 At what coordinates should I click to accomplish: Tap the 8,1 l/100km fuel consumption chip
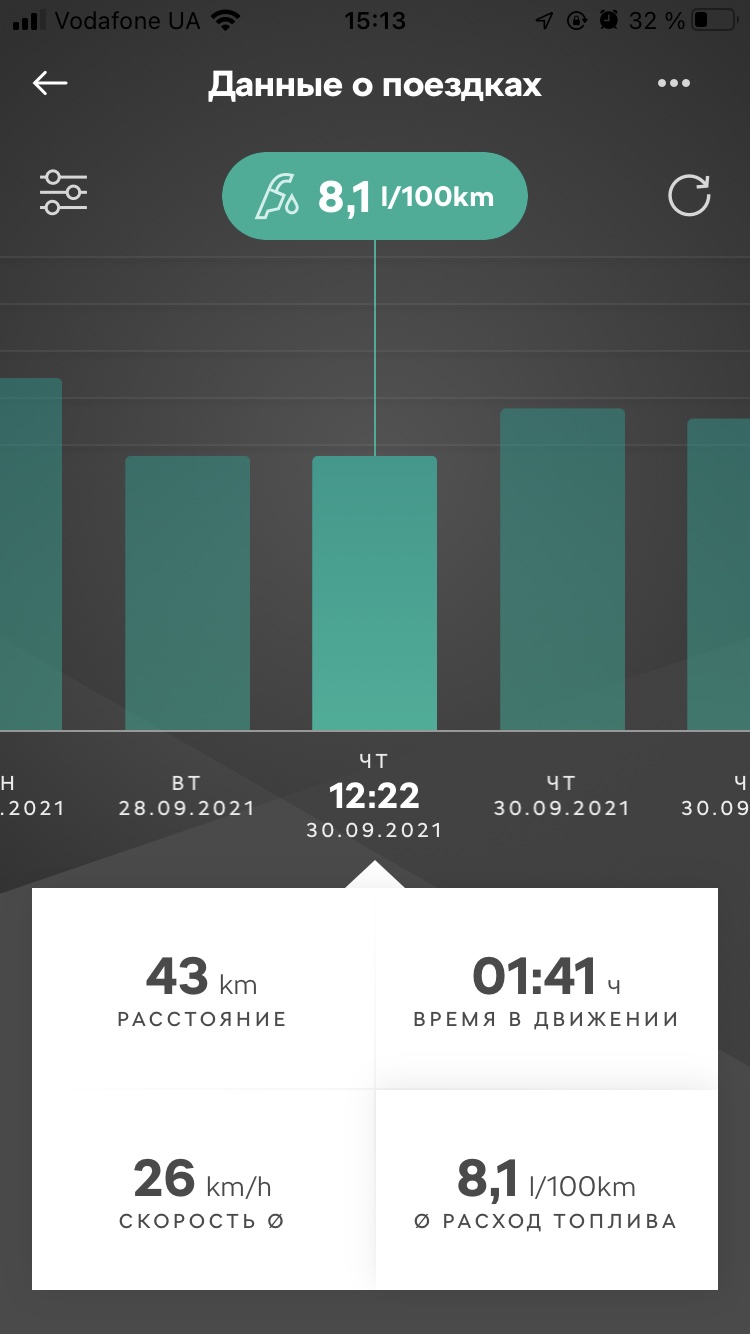375,196
